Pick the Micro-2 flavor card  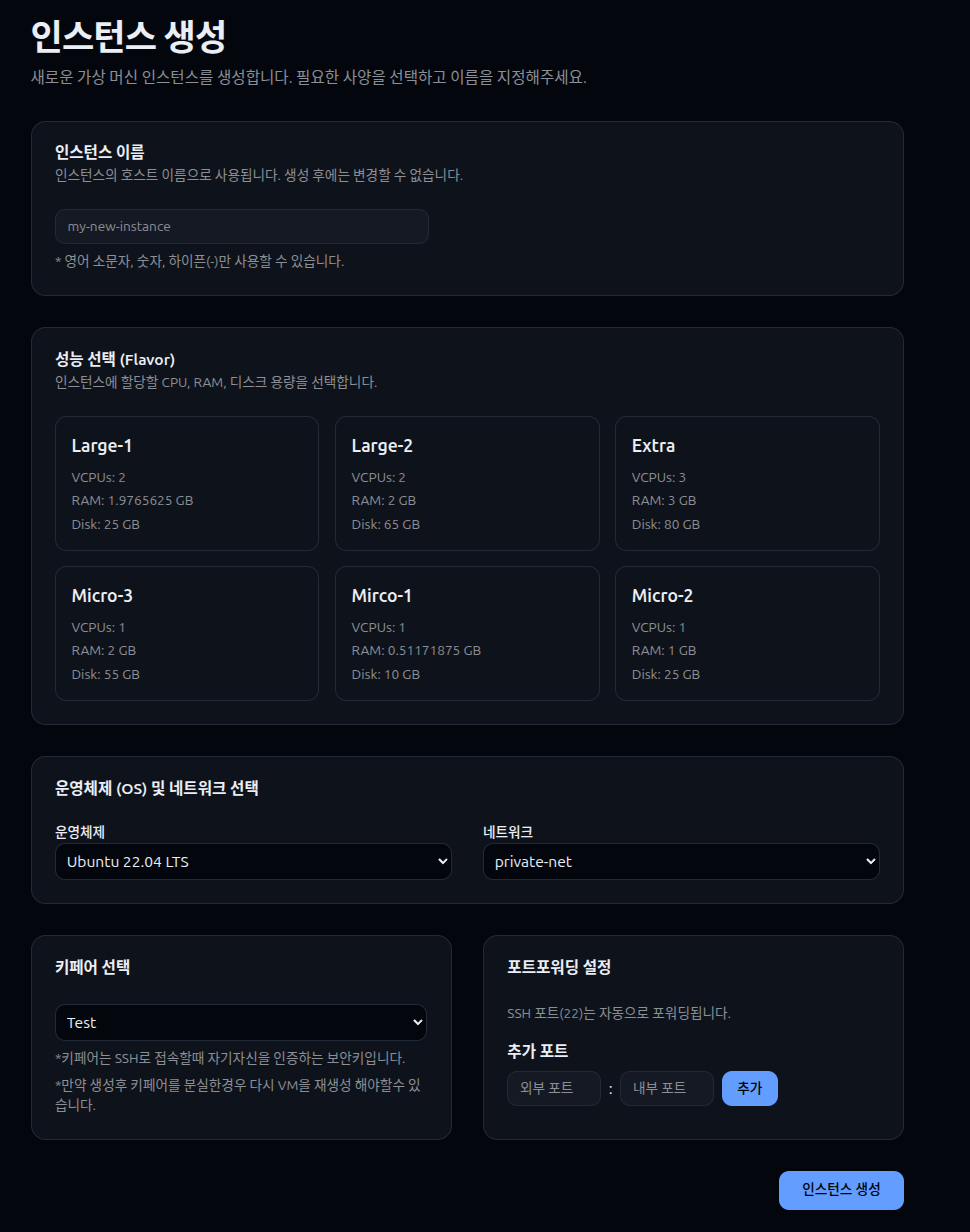tap(747, 633)
